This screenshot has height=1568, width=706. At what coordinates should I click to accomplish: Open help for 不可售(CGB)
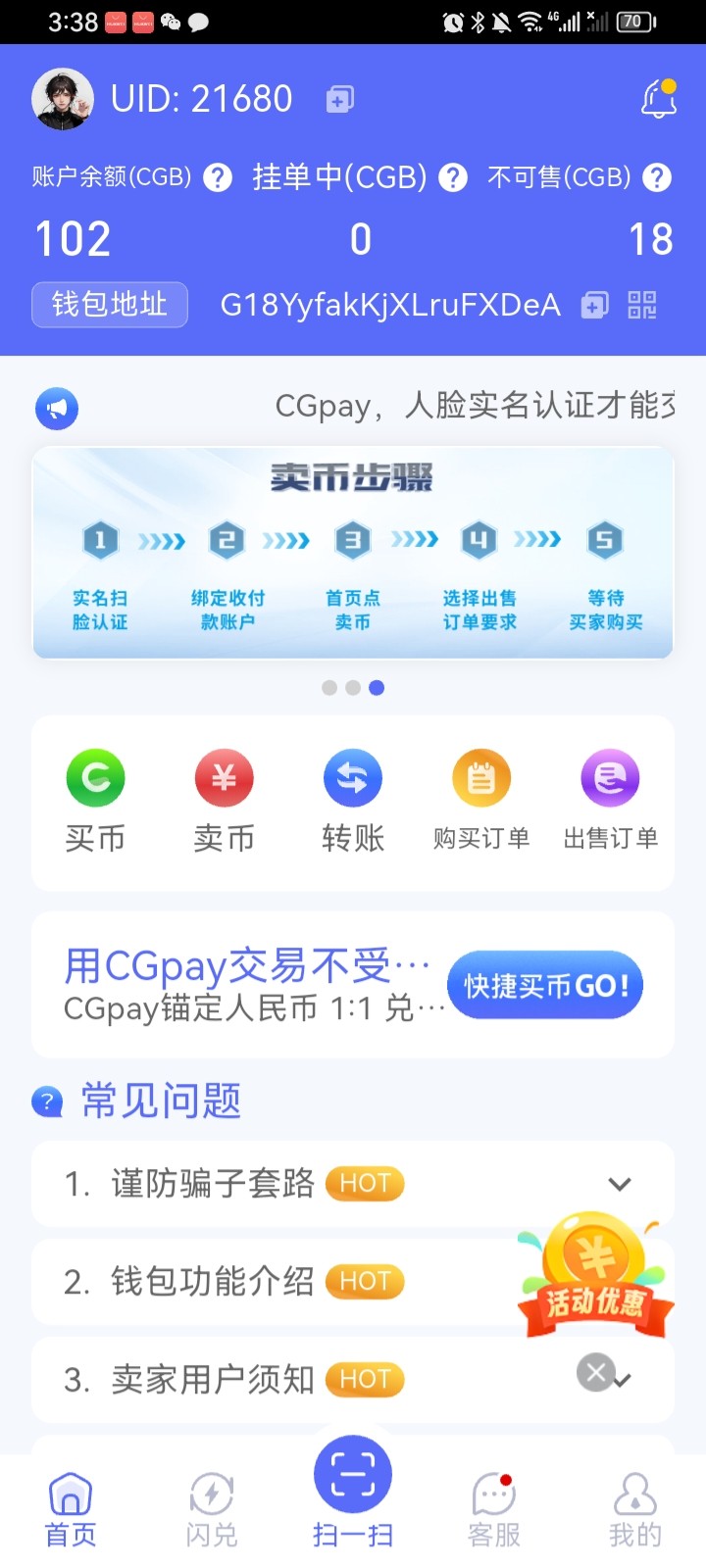656,177
